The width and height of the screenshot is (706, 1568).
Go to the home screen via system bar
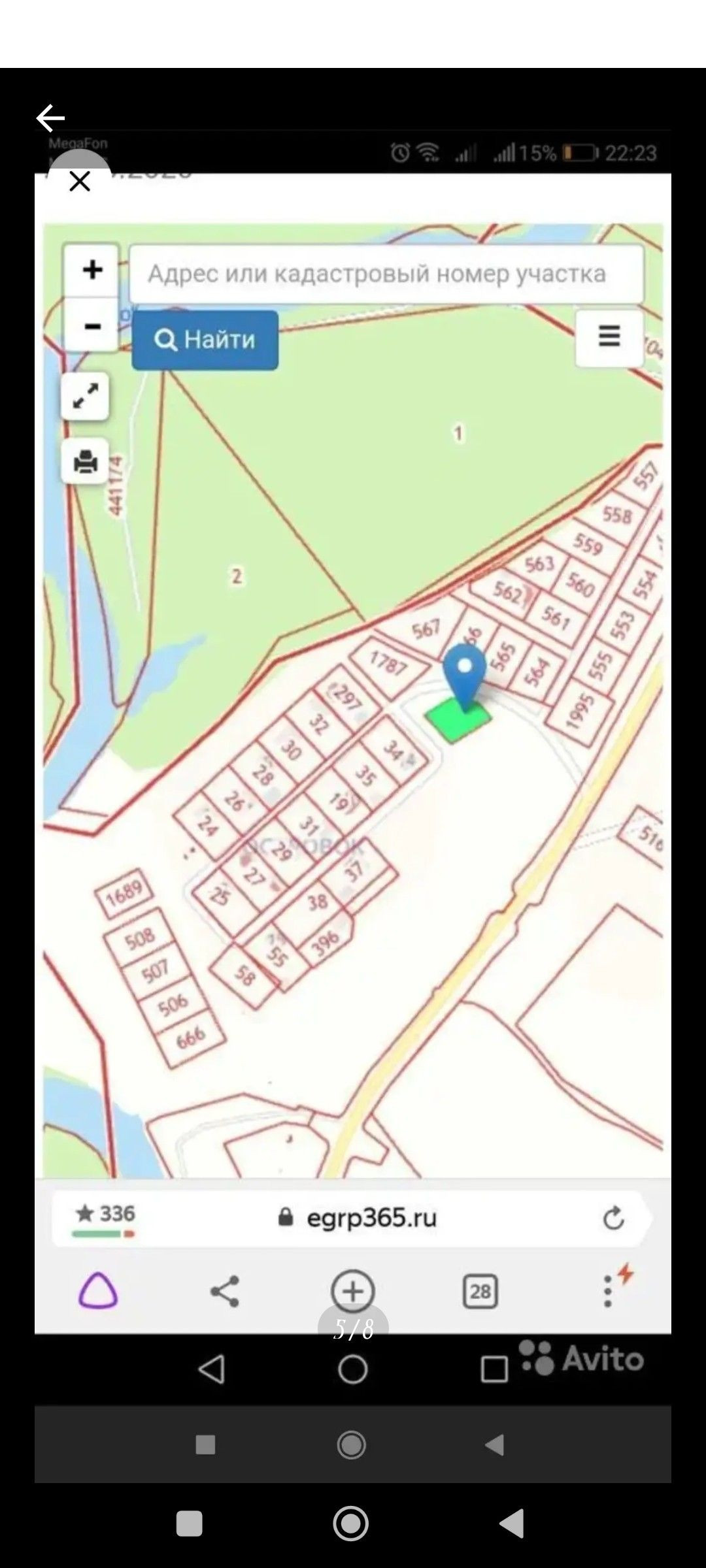point(351,1524)
